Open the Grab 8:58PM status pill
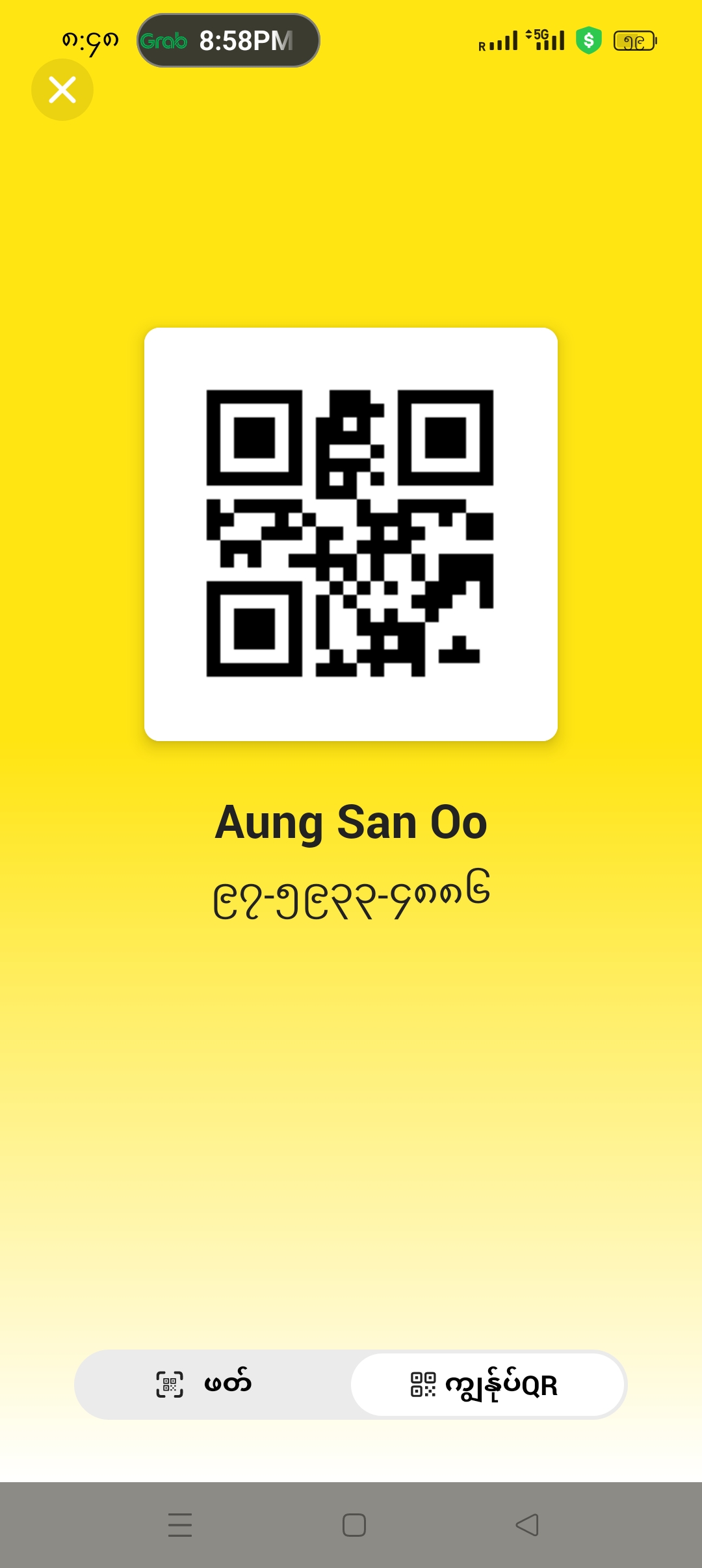The width and height of the screenshot is (702, 1568). [x=228, y=41]
